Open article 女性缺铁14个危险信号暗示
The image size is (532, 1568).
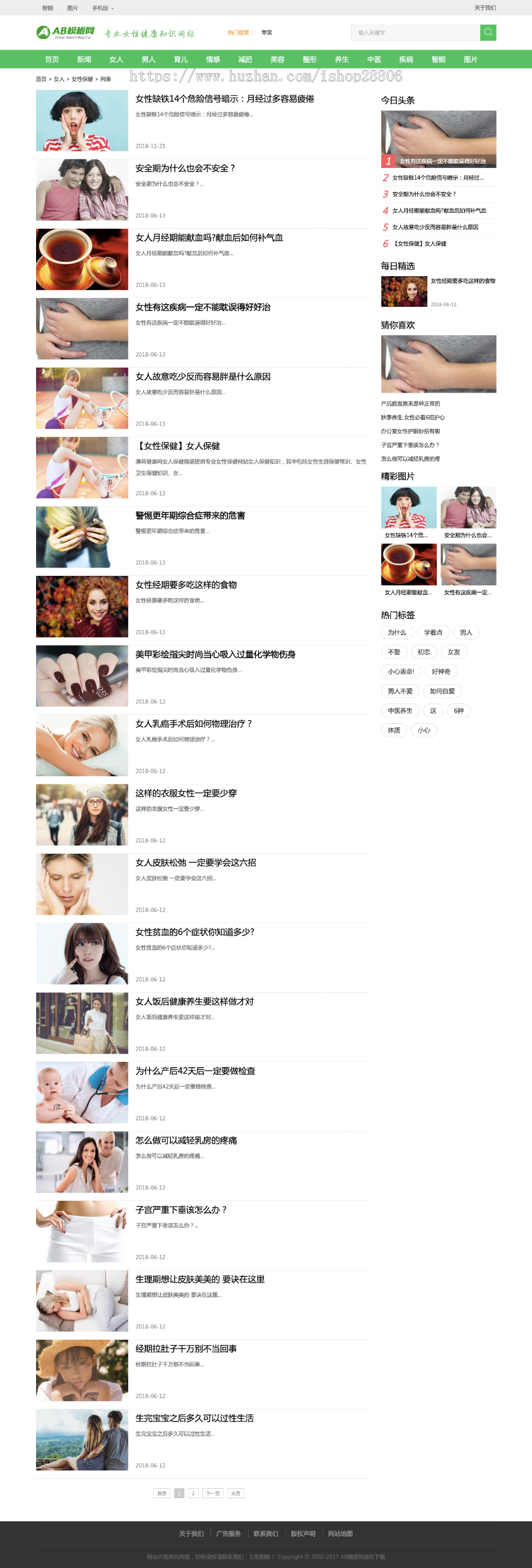point(224,99)
